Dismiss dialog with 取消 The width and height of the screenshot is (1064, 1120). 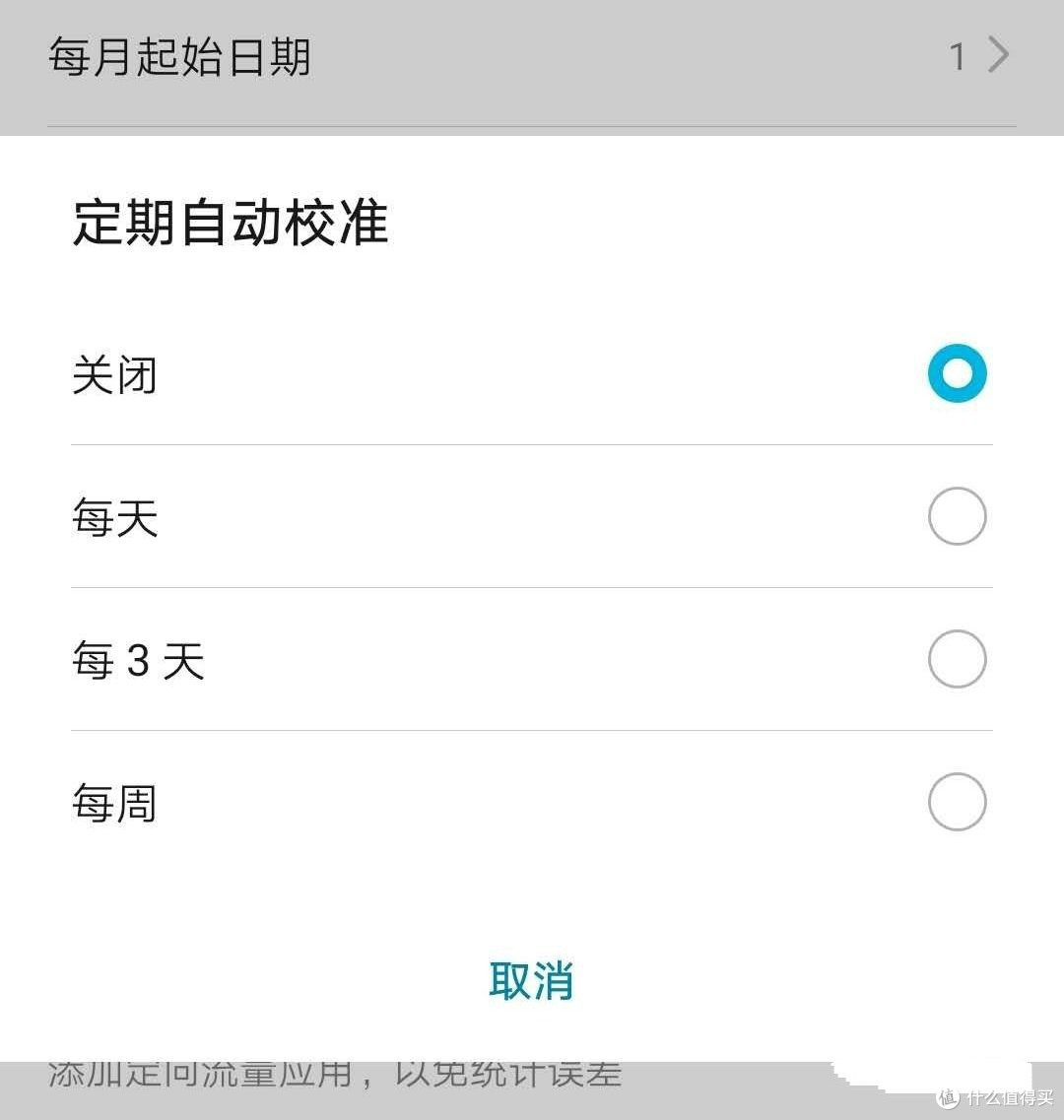[531, 981]
